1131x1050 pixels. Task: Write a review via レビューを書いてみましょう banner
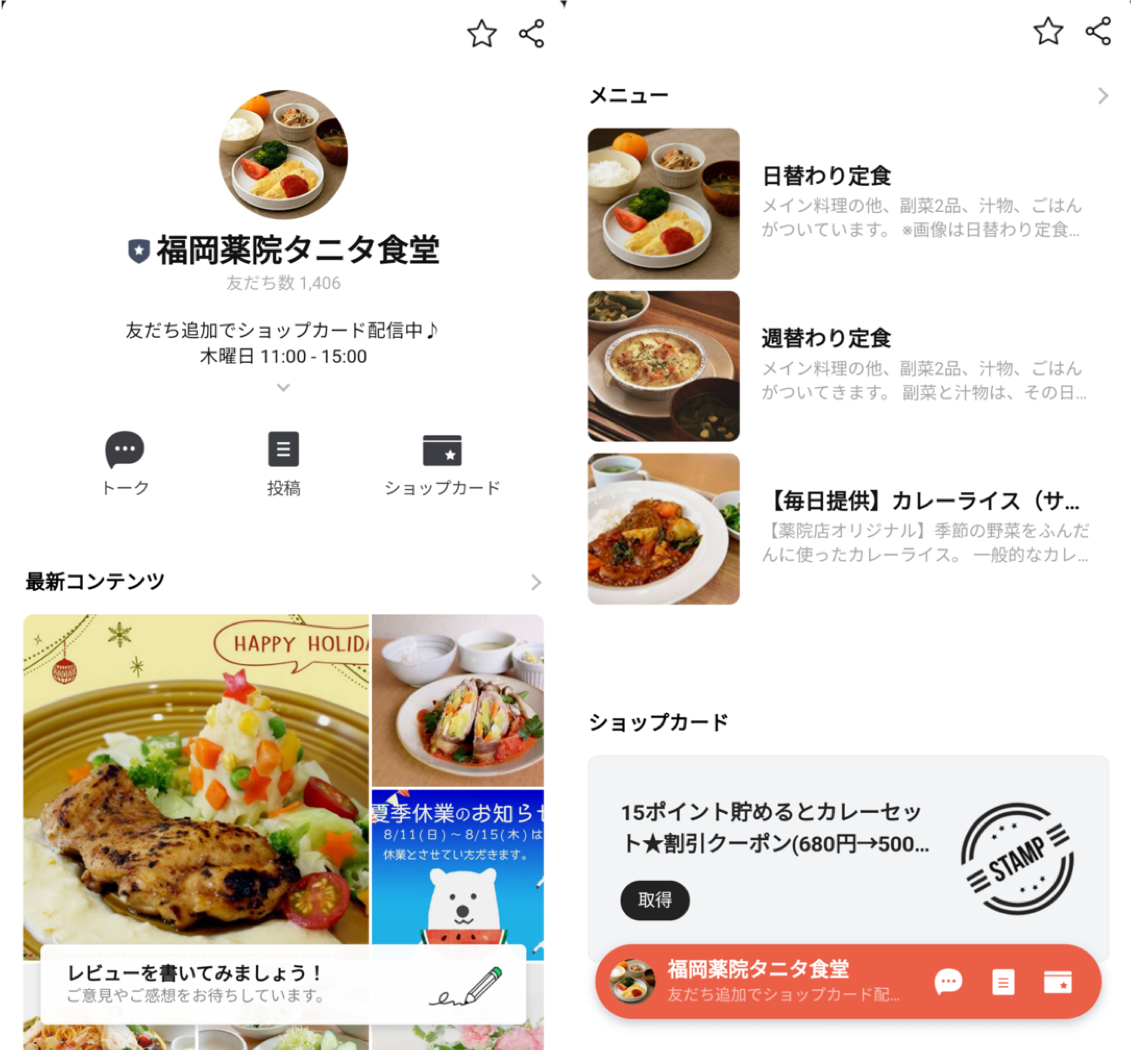(283, 983)
